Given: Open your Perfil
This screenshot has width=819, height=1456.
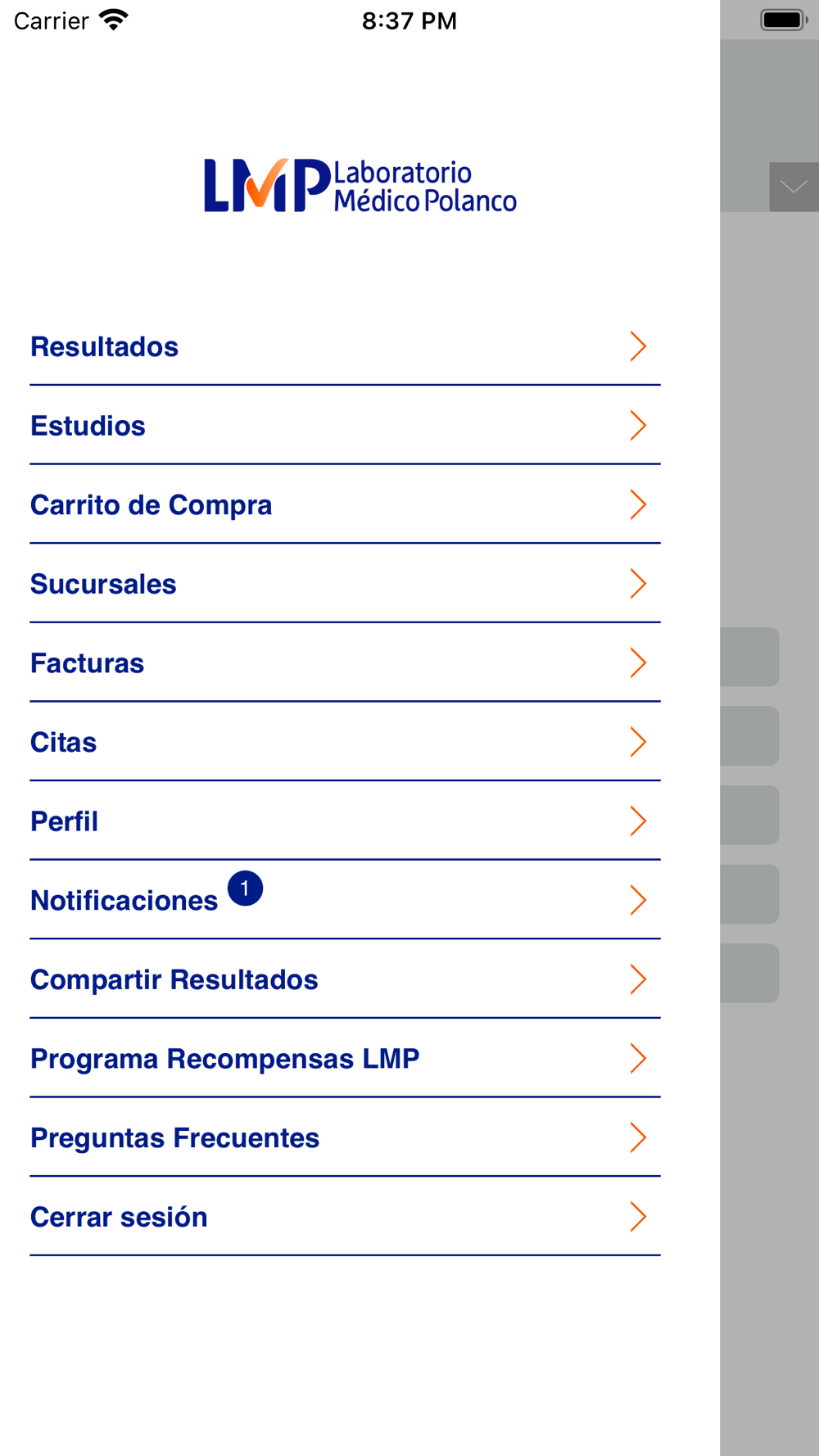Looking at the screenshot, I should (x=345, y=821).
